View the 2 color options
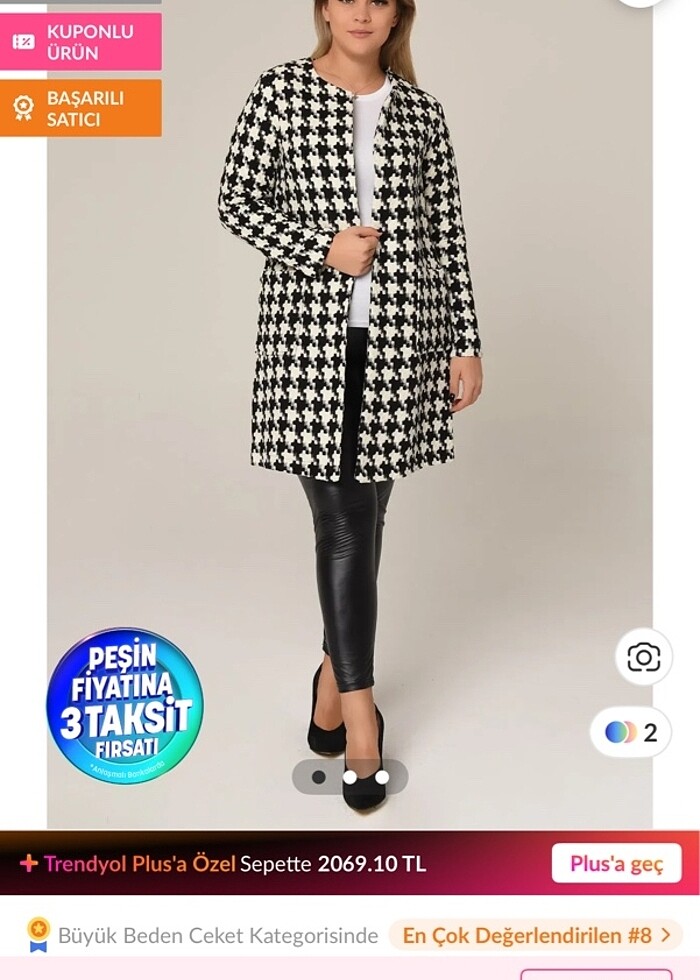This screenshot has height=980, width=700. point(631,732)
